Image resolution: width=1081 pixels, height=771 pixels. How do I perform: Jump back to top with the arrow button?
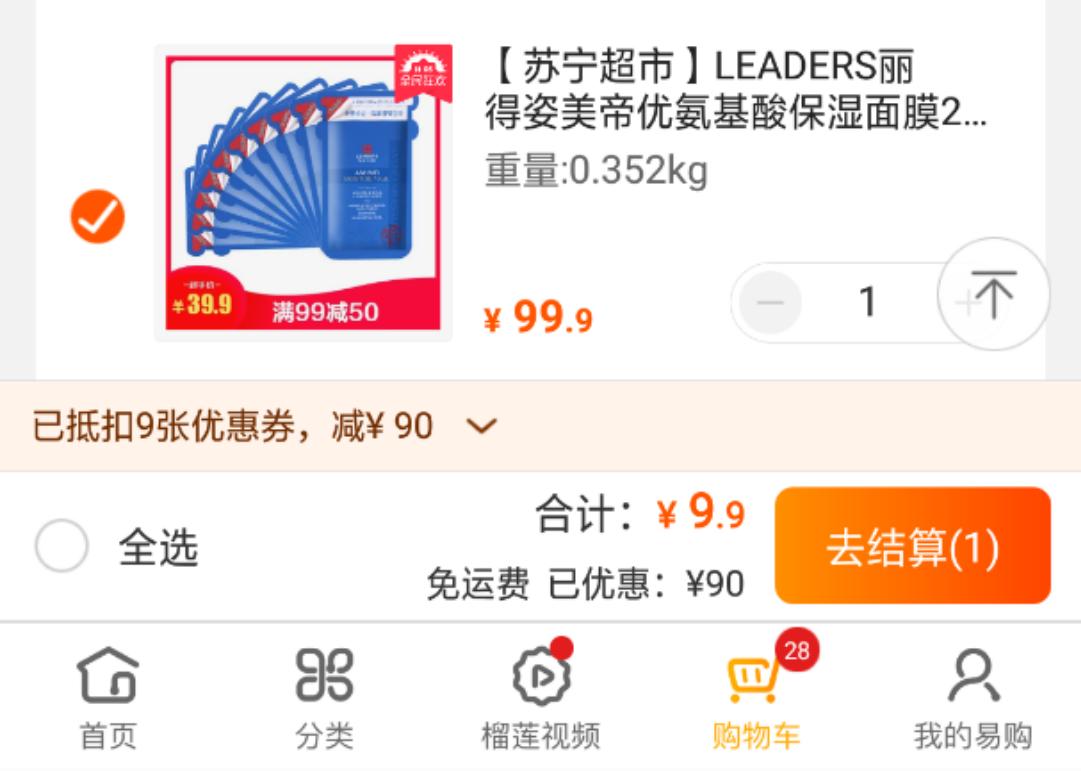pos(993,294)
